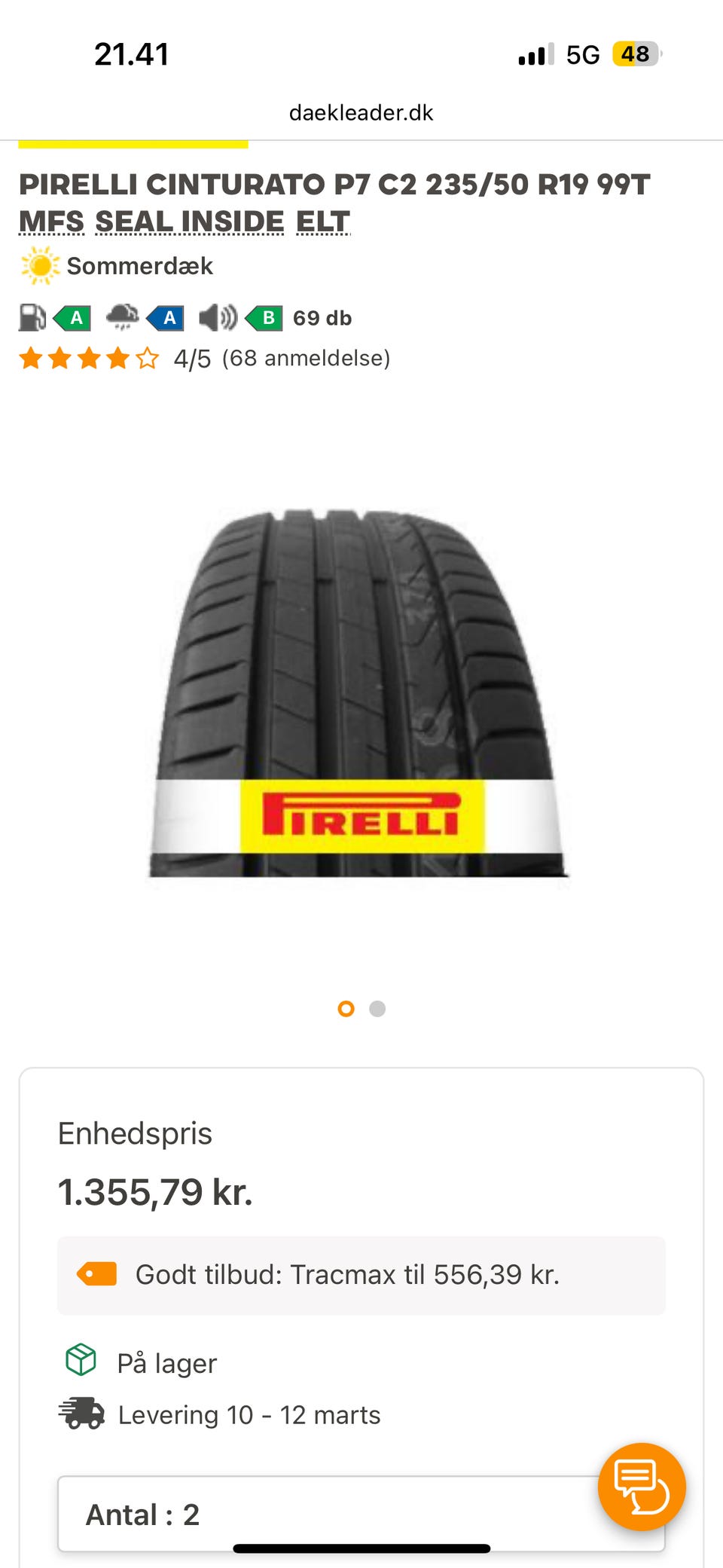Open the Pirelli tire product image
The width and height of the screenshot is (723, 1568).
tap(358, 693)
